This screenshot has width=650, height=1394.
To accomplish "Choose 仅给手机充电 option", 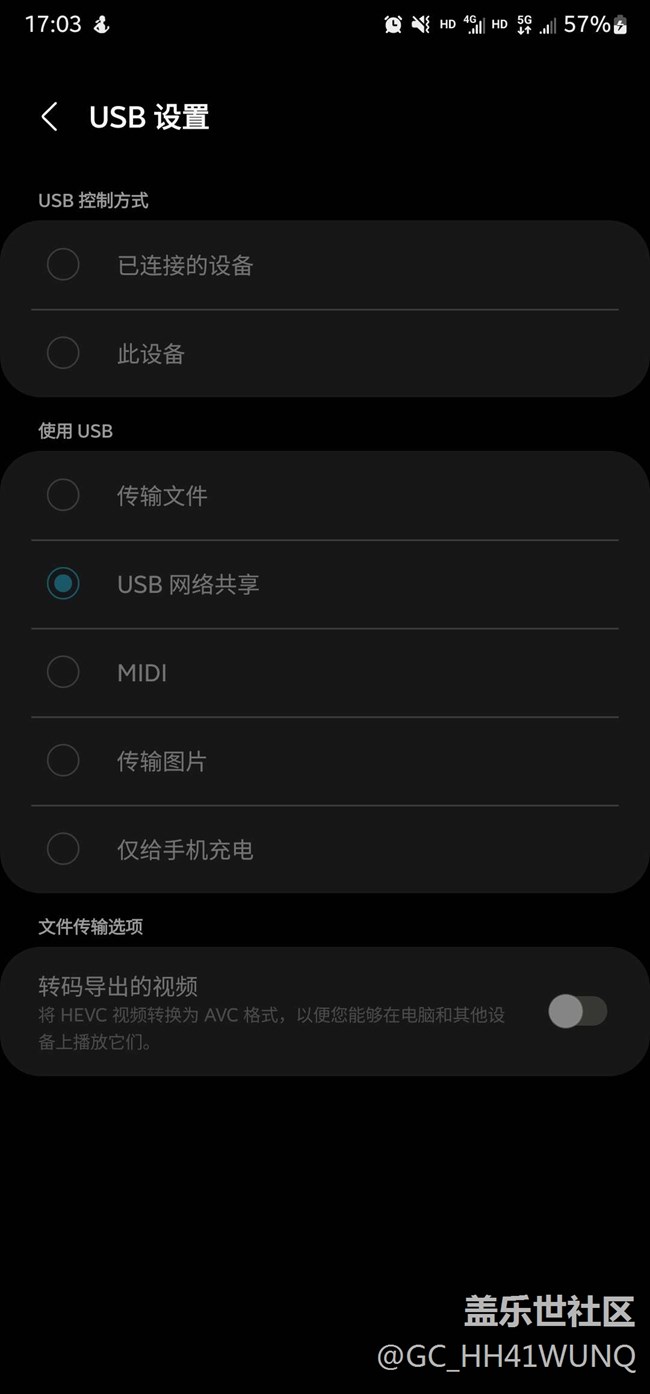I will (x=325, y=849).
